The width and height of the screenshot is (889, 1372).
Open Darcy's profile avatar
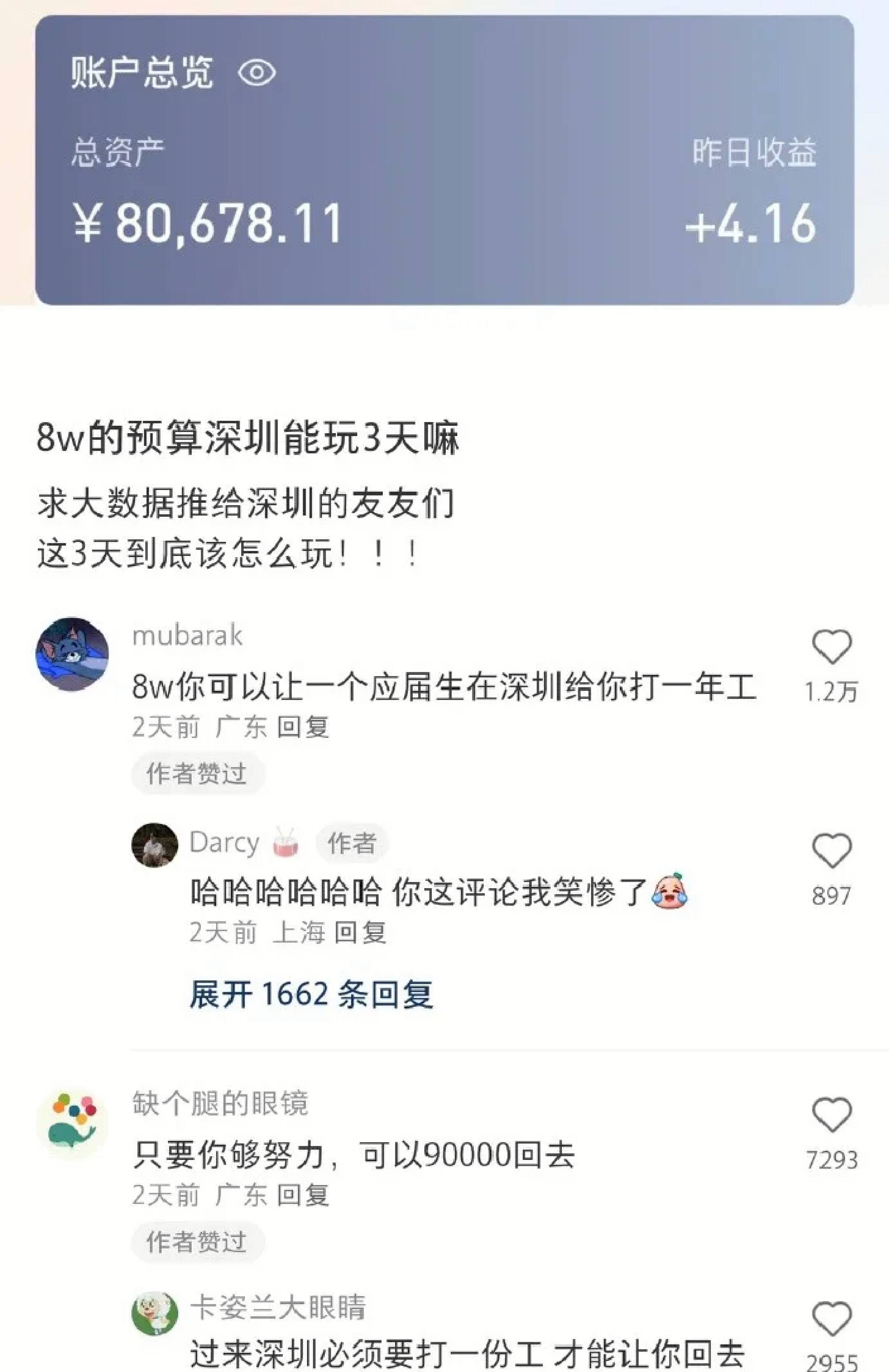coord(154,845)
